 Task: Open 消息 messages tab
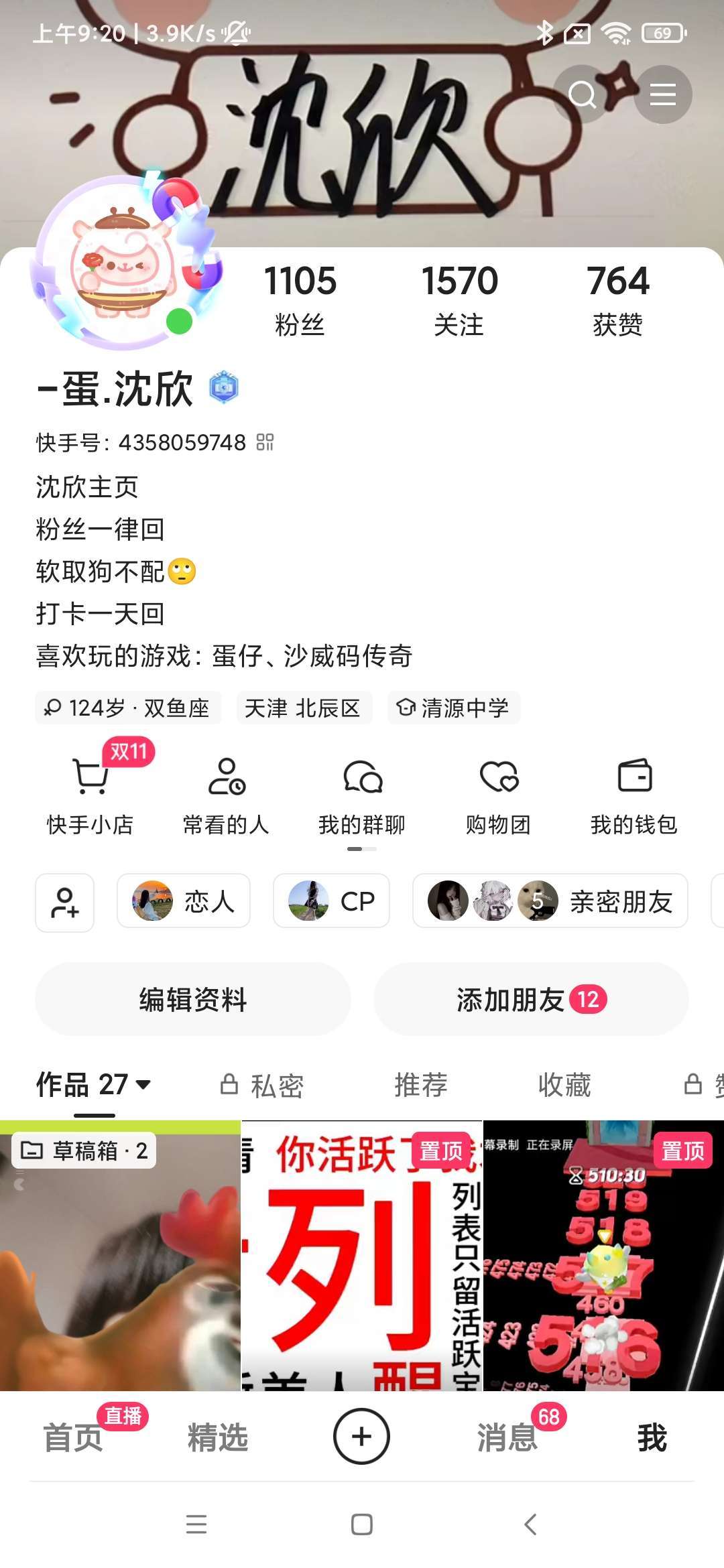507,1437
